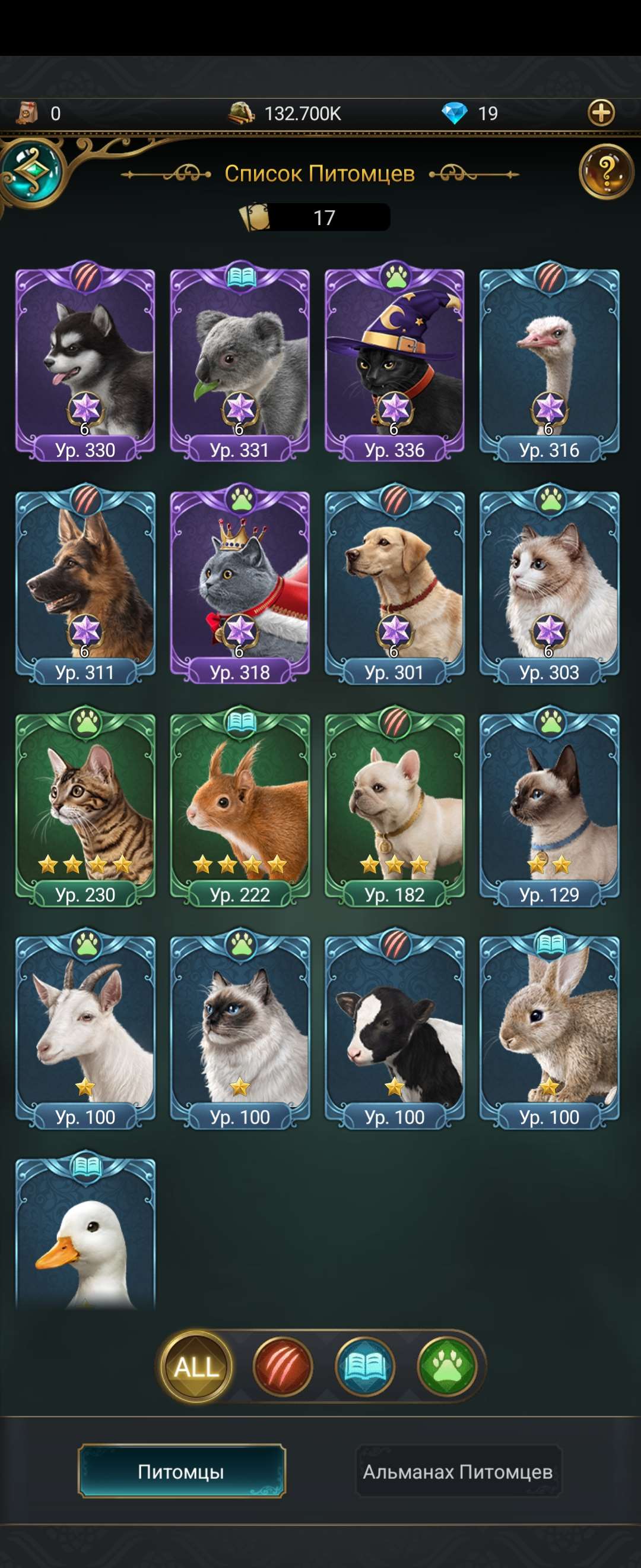Filter pets by red claw type

point(283,1367)
